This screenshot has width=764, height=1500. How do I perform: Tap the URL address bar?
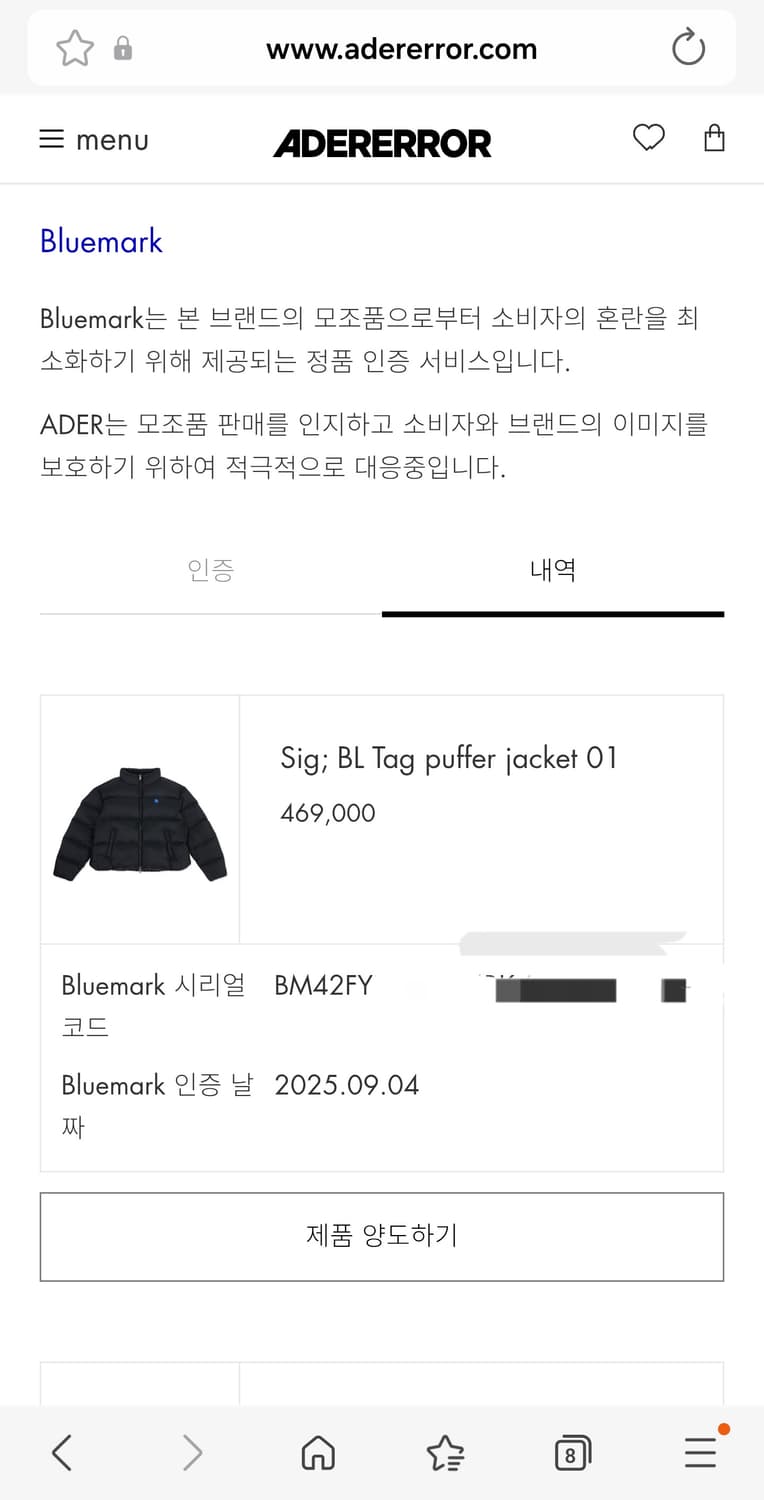[x=400, y=47]
